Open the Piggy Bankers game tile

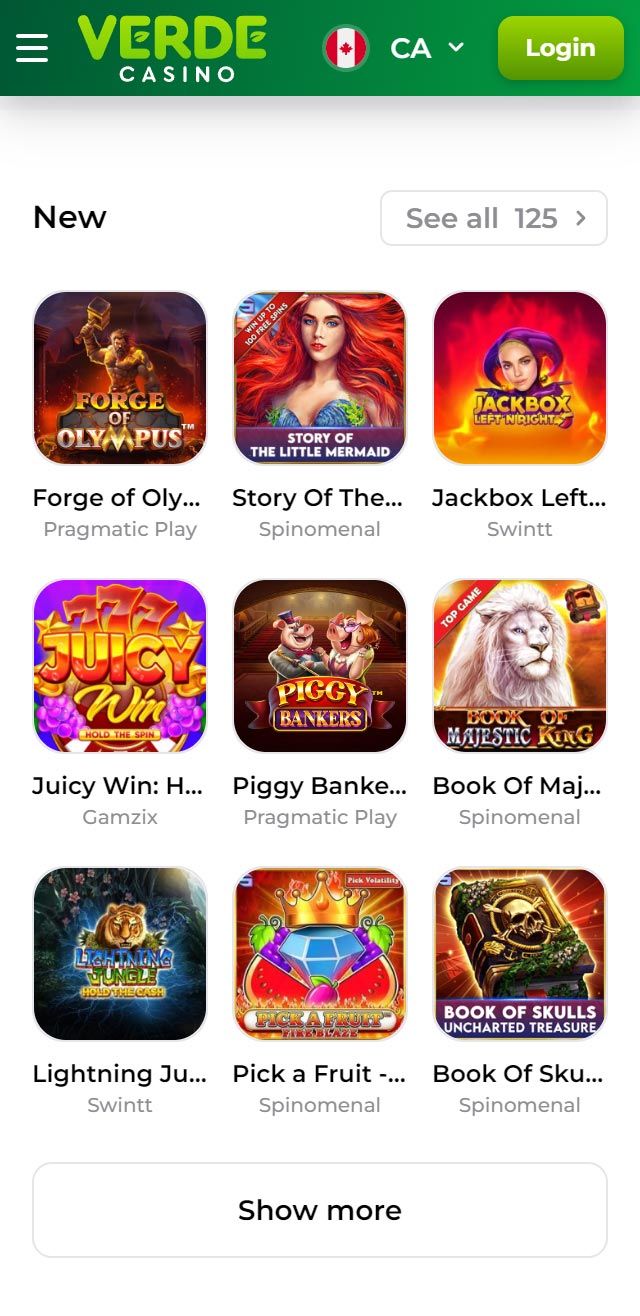[320, 666]
